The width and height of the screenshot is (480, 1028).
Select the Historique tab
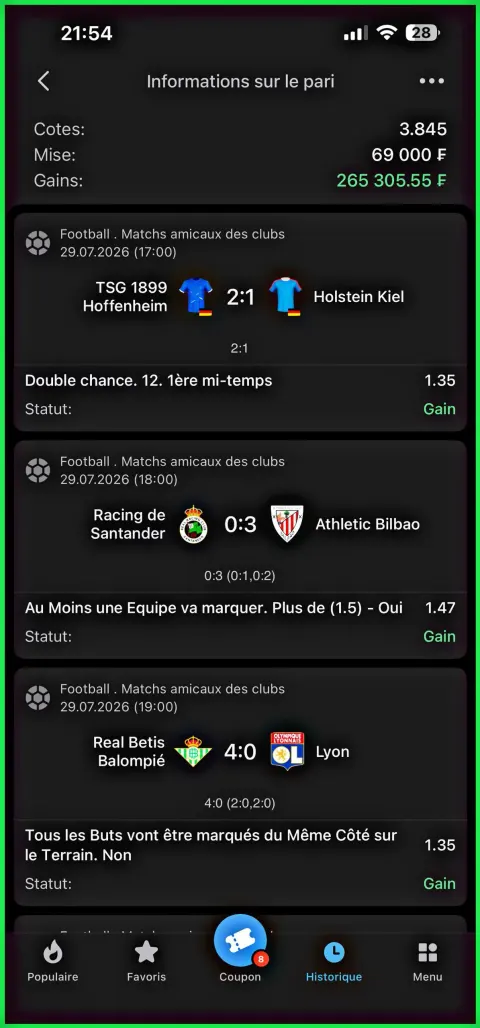pos(334,961)
